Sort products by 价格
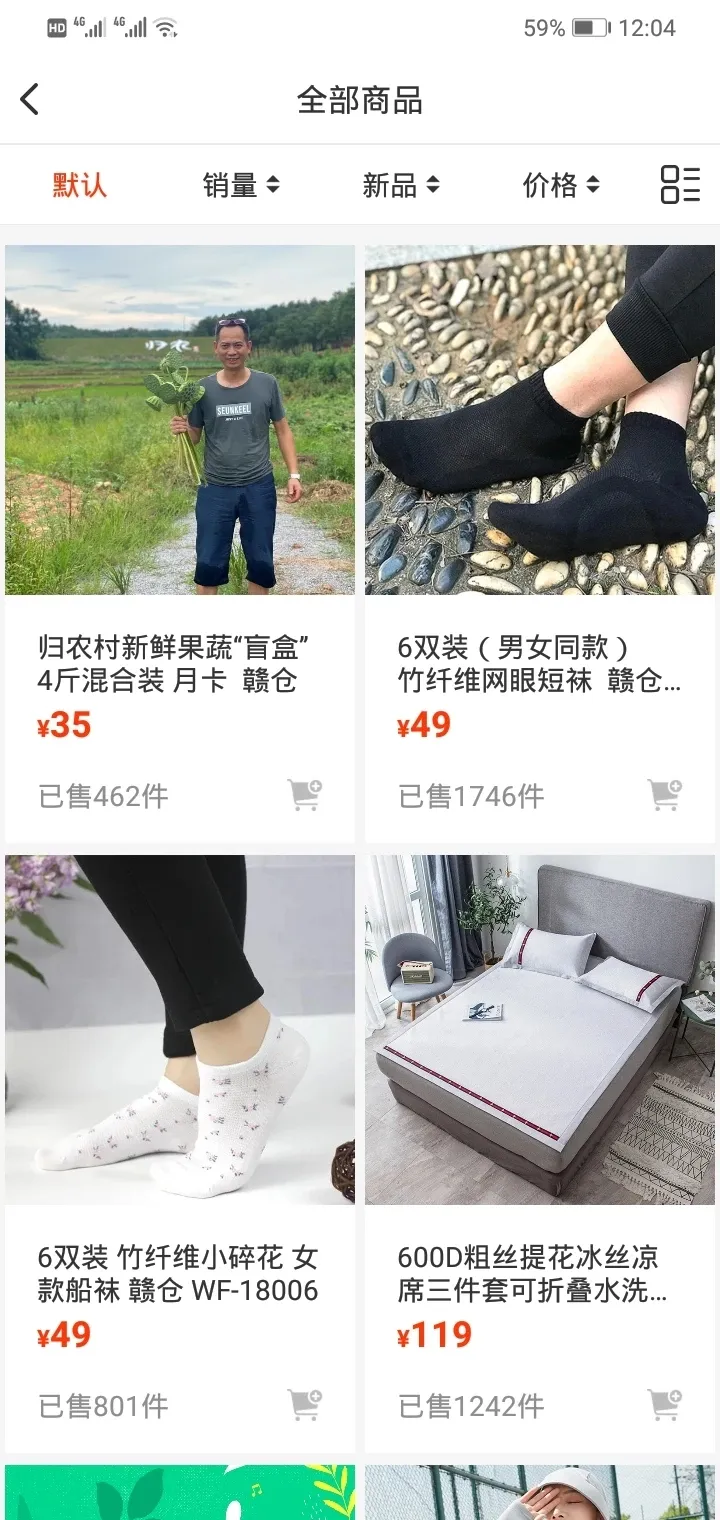The height and width of the screenshot is (1520, 720). coord(560,185)
